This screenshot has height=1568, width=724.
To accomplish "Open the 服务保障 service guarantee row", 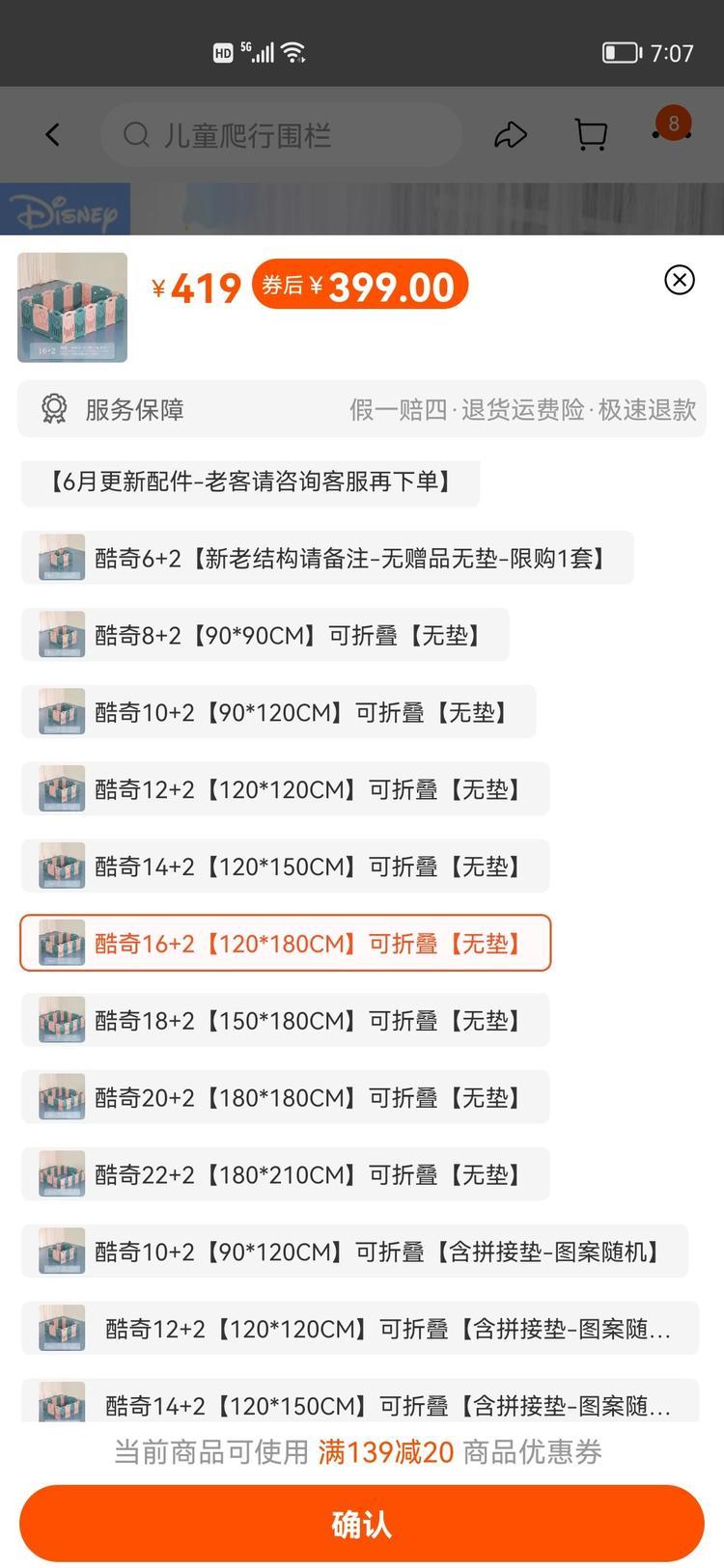I will pyautogui.click(x=362, y=409).
